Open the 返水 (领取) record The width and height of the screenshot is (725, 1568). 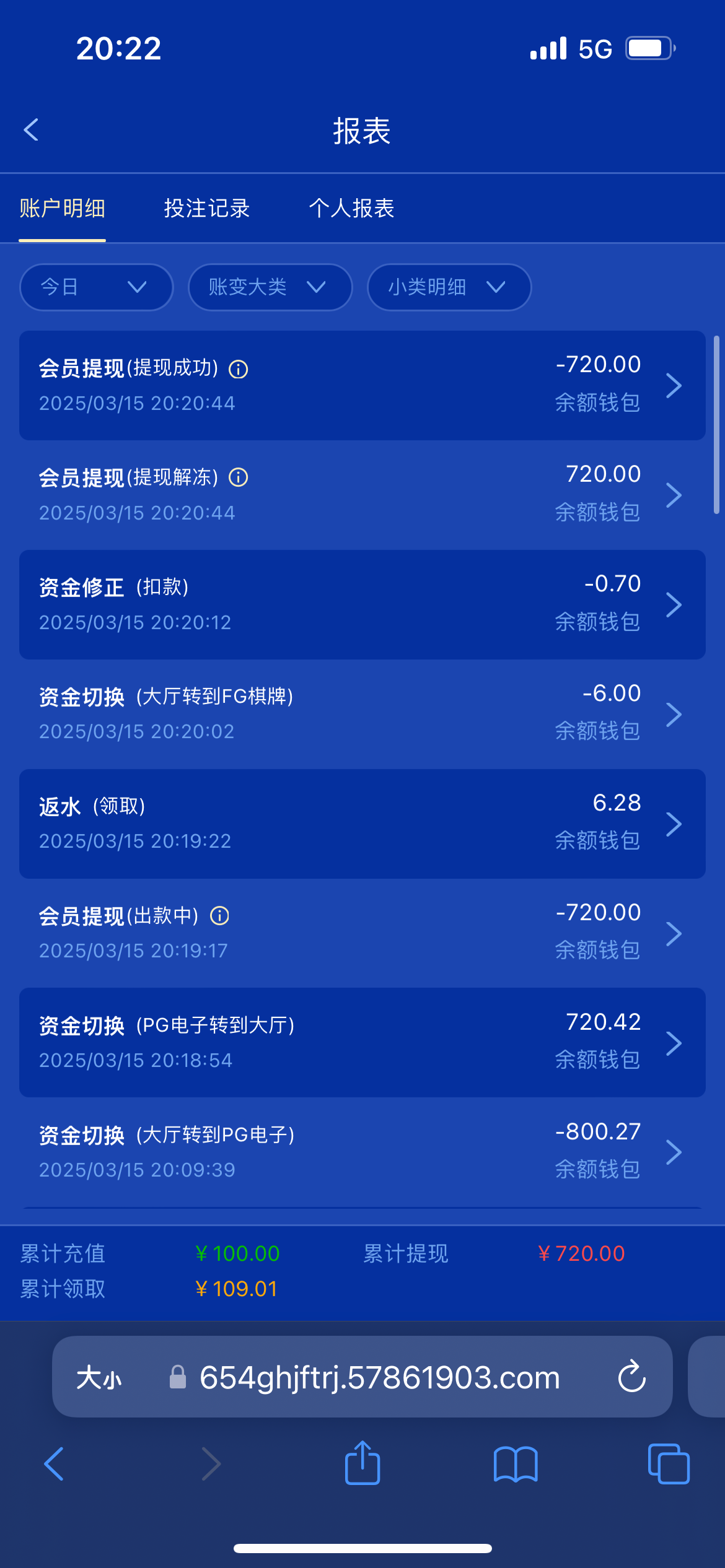362,824
